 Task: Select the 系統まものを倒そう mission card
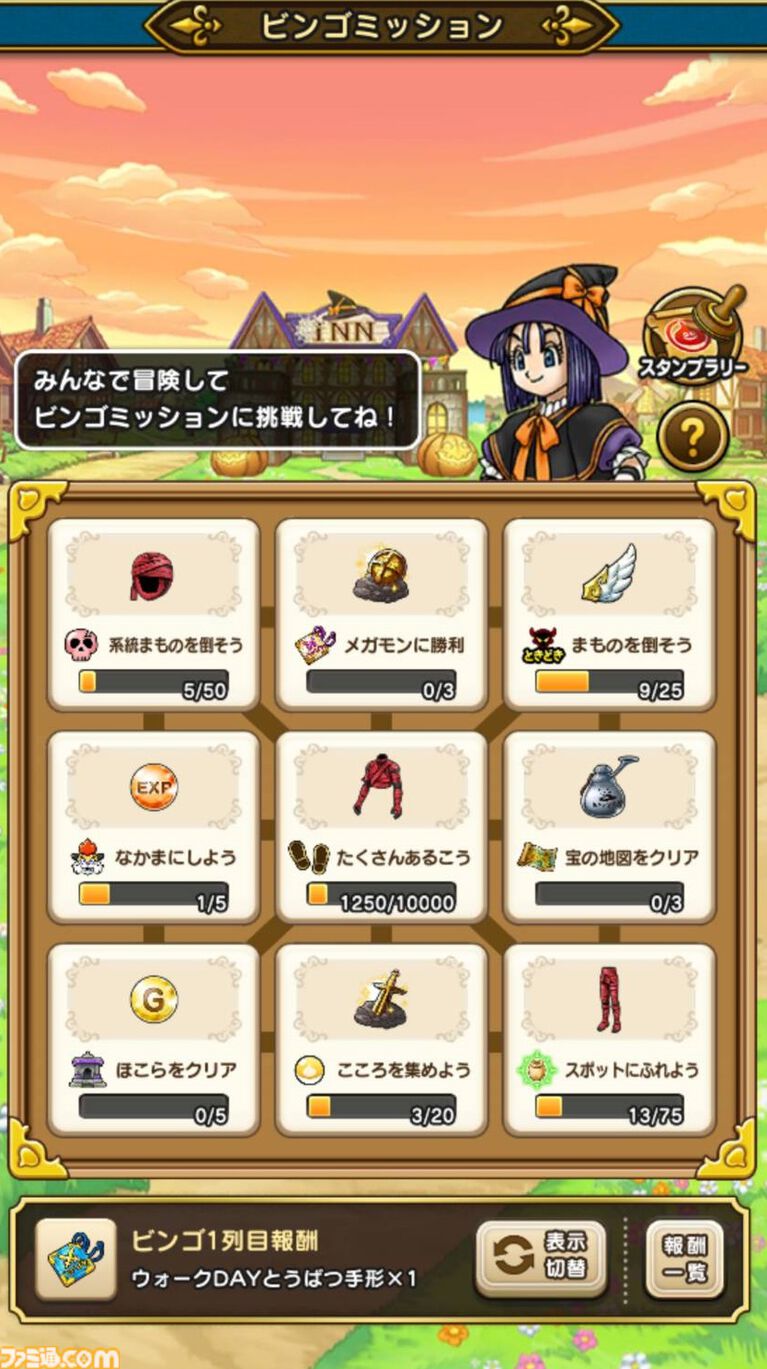(153, 613)
